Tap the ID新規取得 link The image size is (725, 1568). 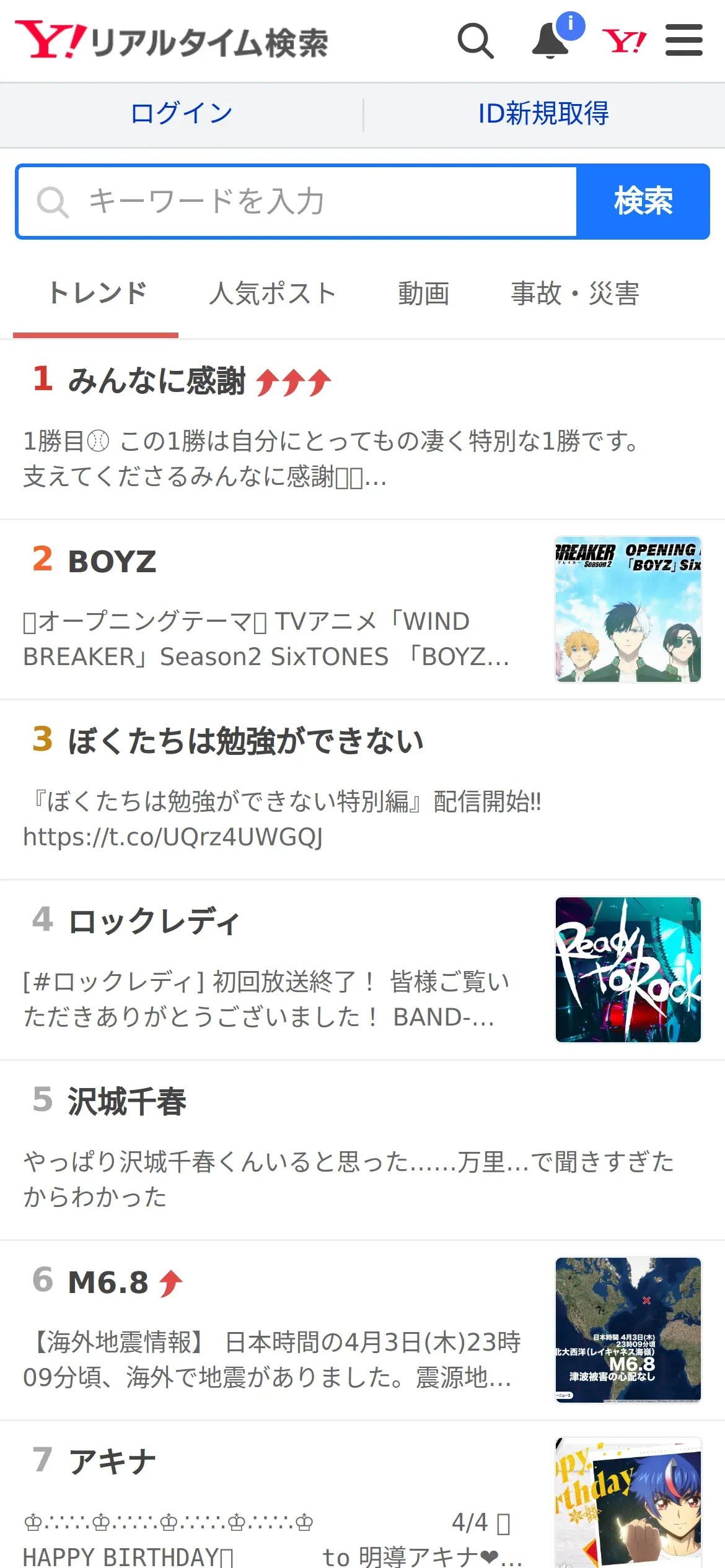click(543, 114)
